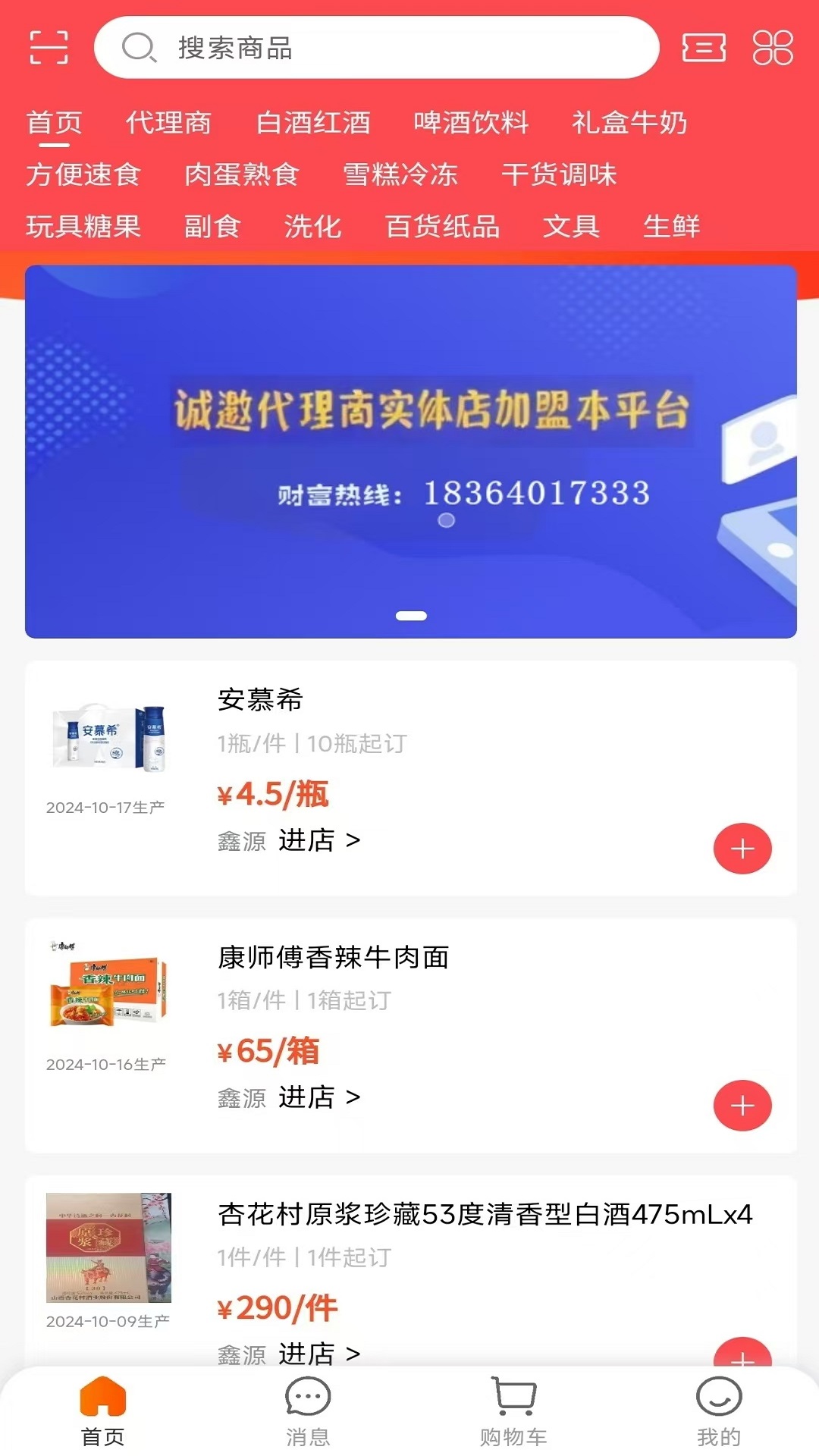Switch to the 啤酒饮料 category tab
Viewport: 819px width, 1456px height.
(472, 123)
